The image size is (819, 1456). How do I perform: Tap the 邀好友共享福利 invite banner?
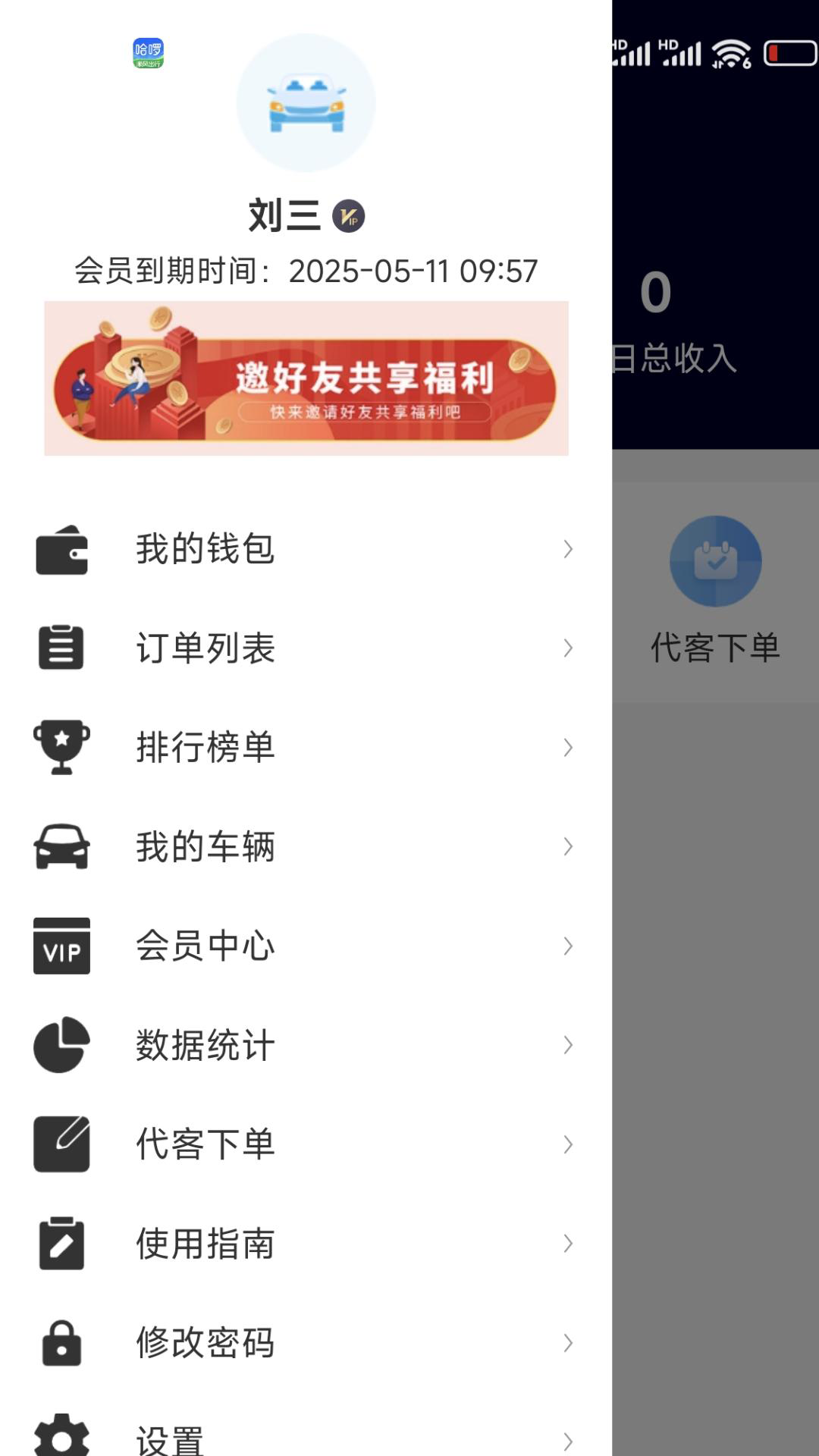(306, 377)
